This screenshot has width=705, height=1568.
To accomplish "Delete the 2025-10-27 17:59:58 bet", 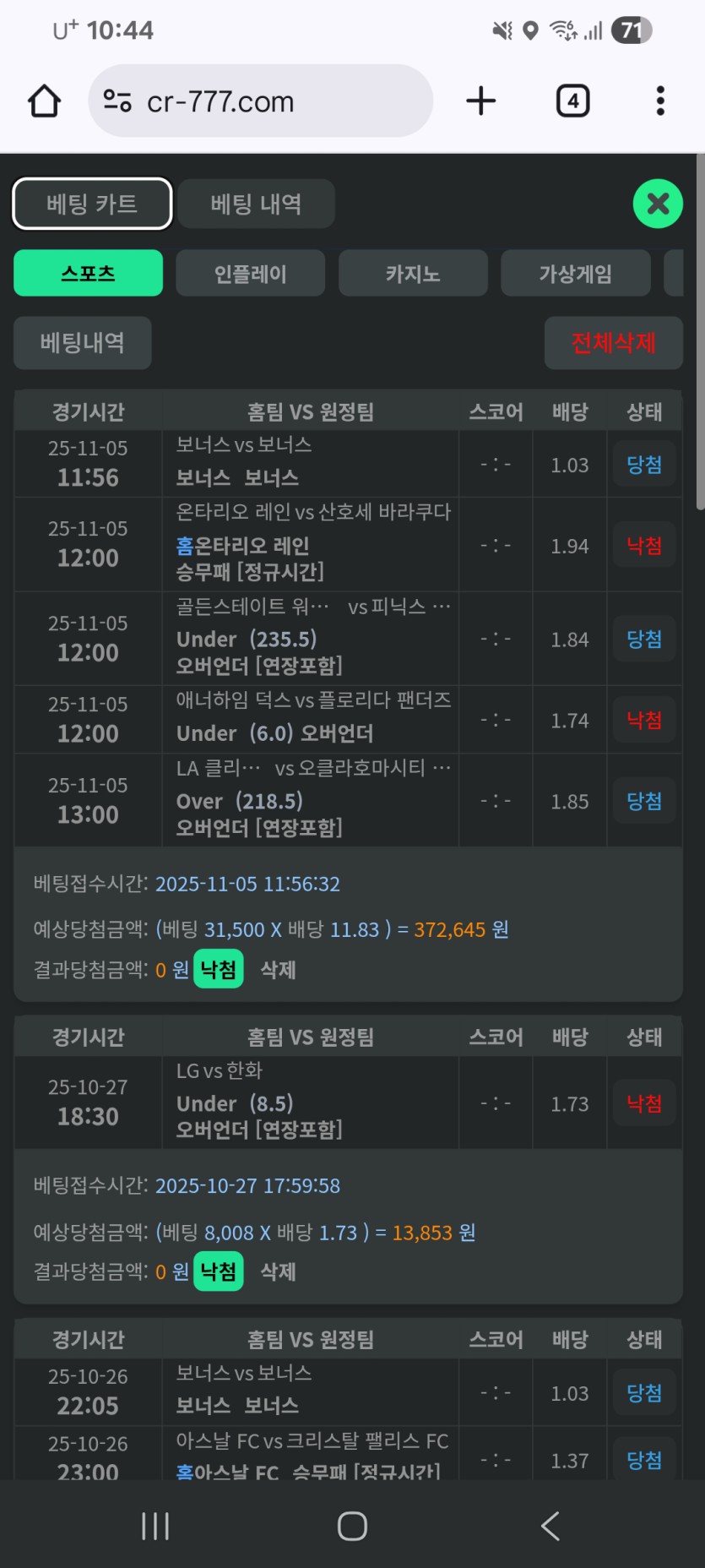I will click(x=278, y=1271).
